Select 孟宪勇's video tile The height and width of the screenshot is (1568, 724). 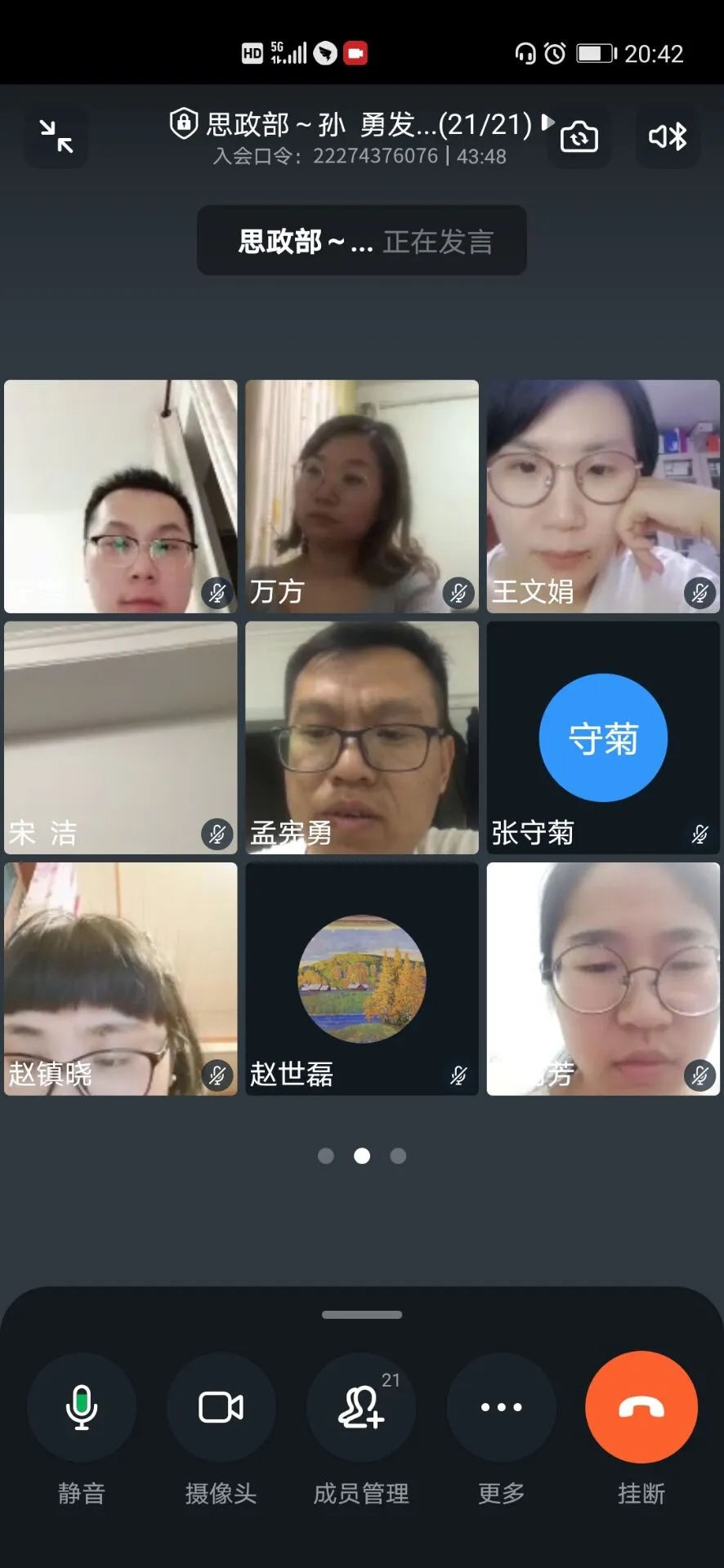pos(362,737)
